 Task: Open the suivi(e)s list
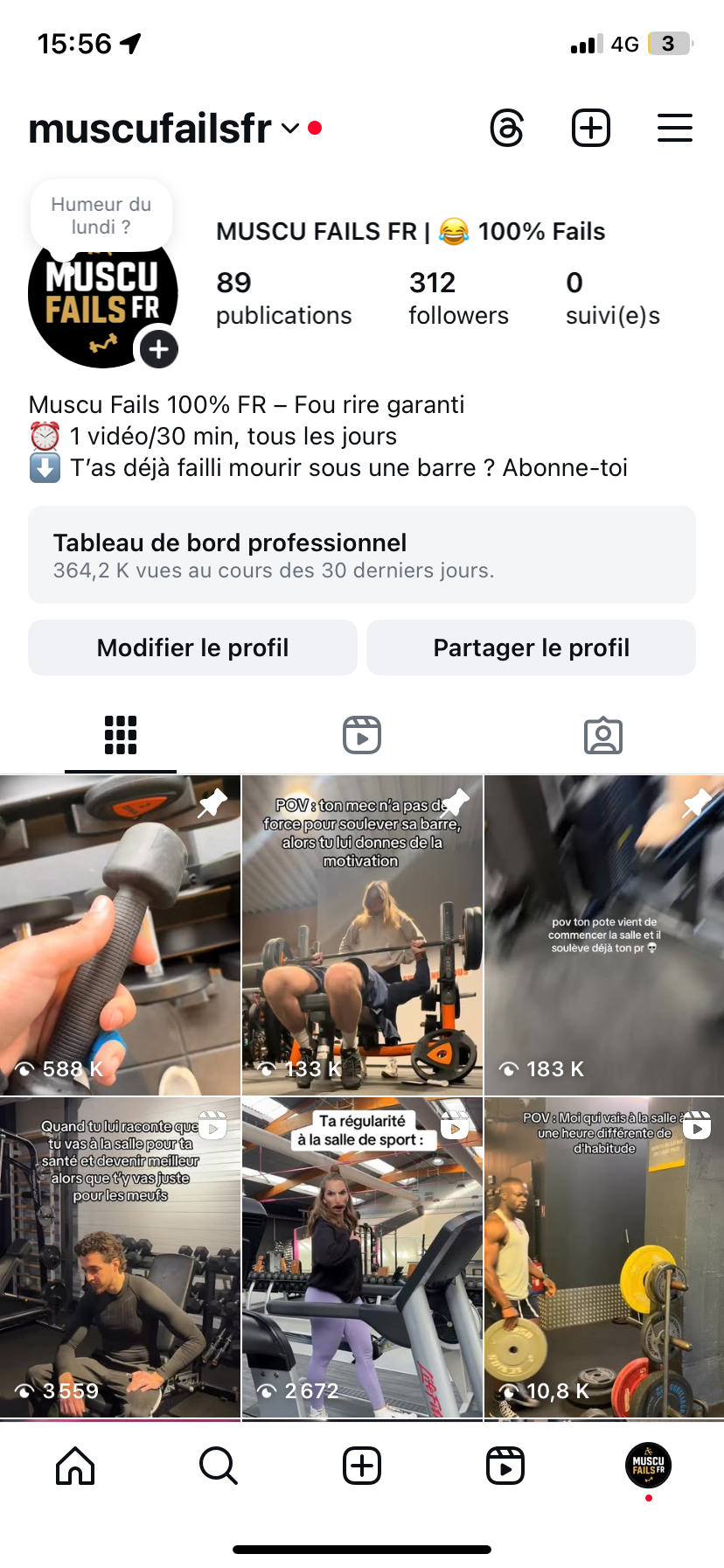click(612, 297)
